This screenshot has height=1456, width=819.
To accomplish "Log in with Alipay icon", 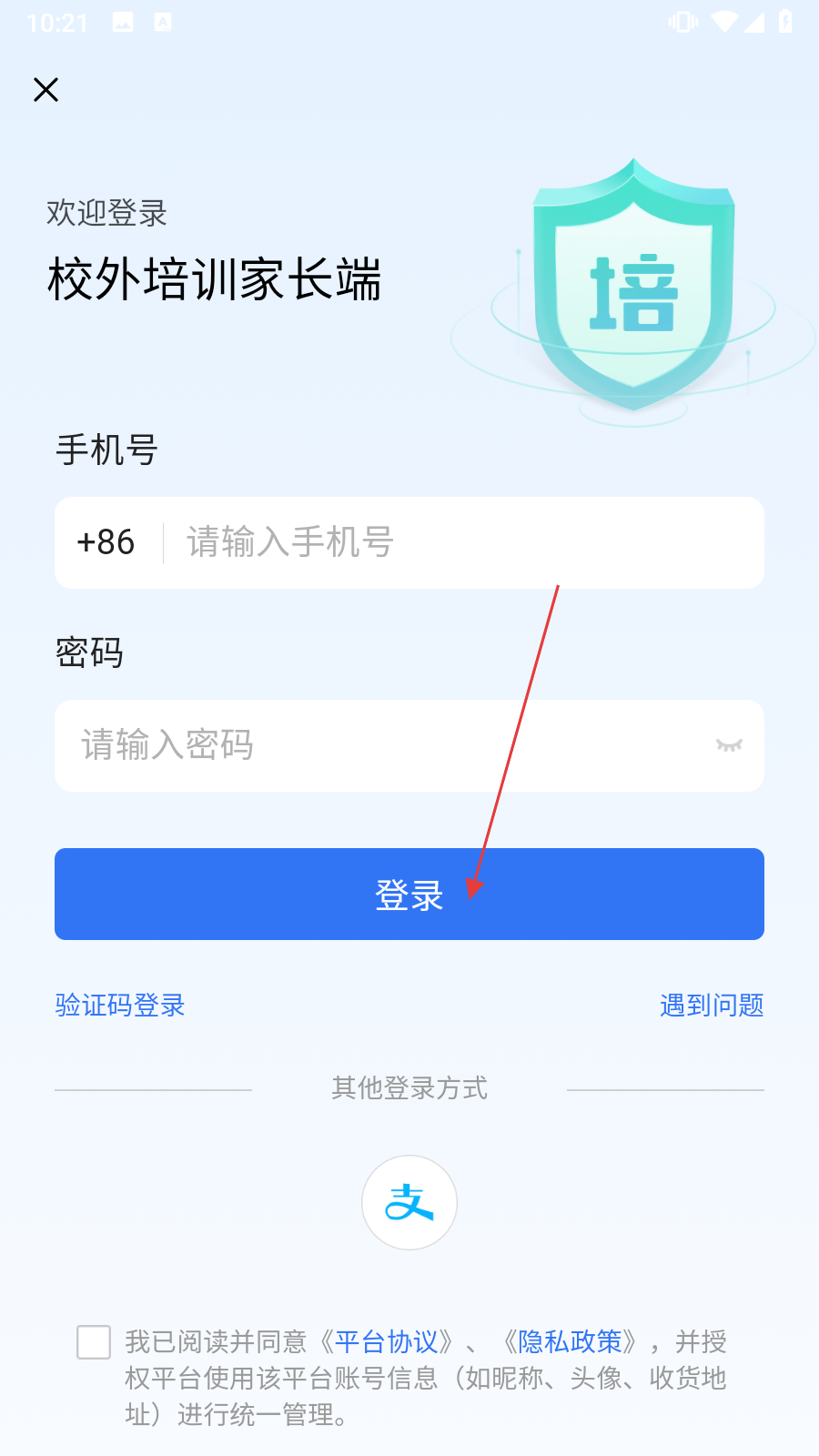I will point(409,1202).
